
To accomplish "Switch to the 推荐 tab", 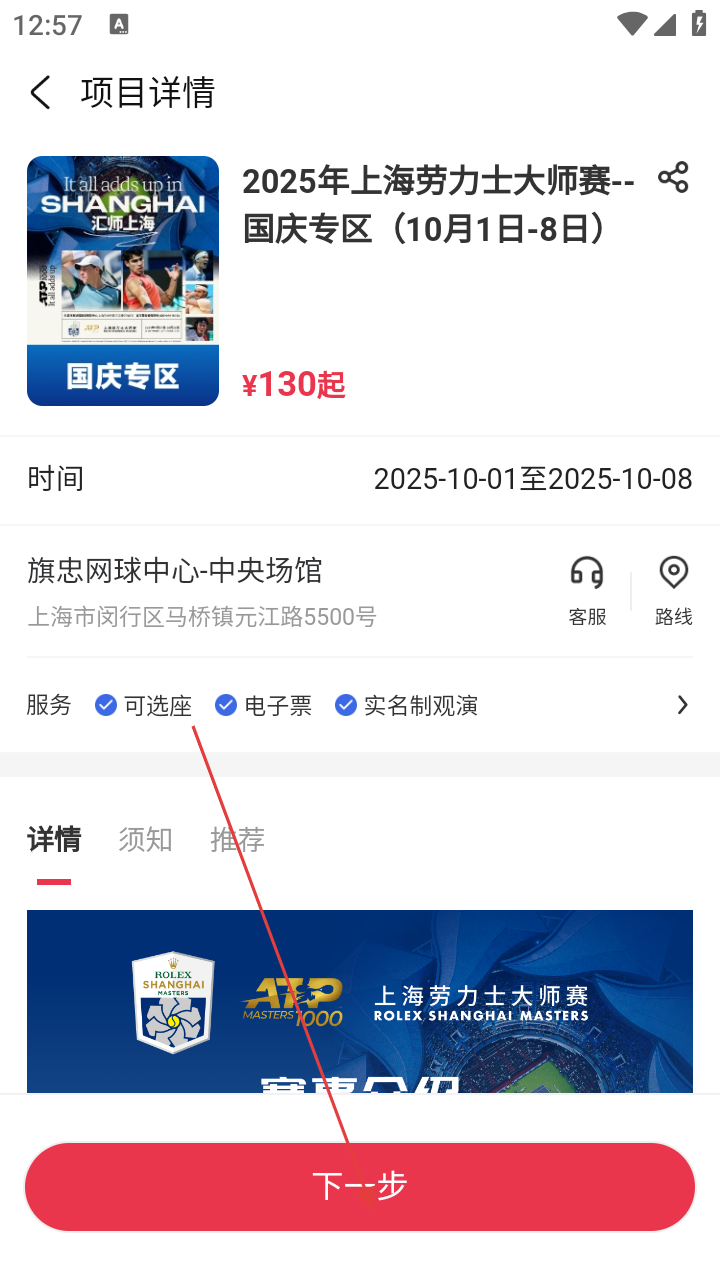I will (237, 840).
